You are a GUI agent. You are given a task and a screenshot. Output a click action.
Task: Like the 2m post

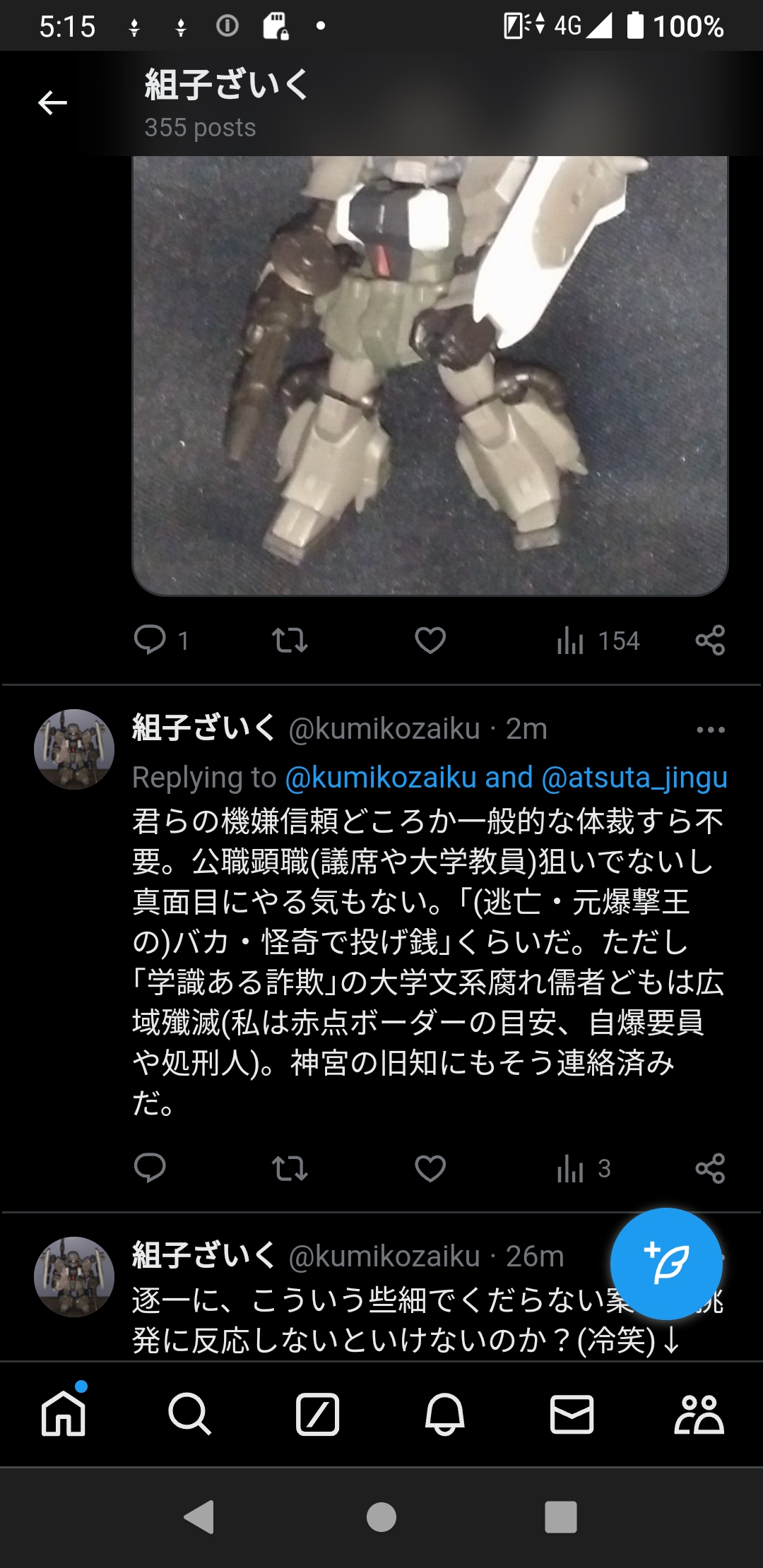[430, 1168]
